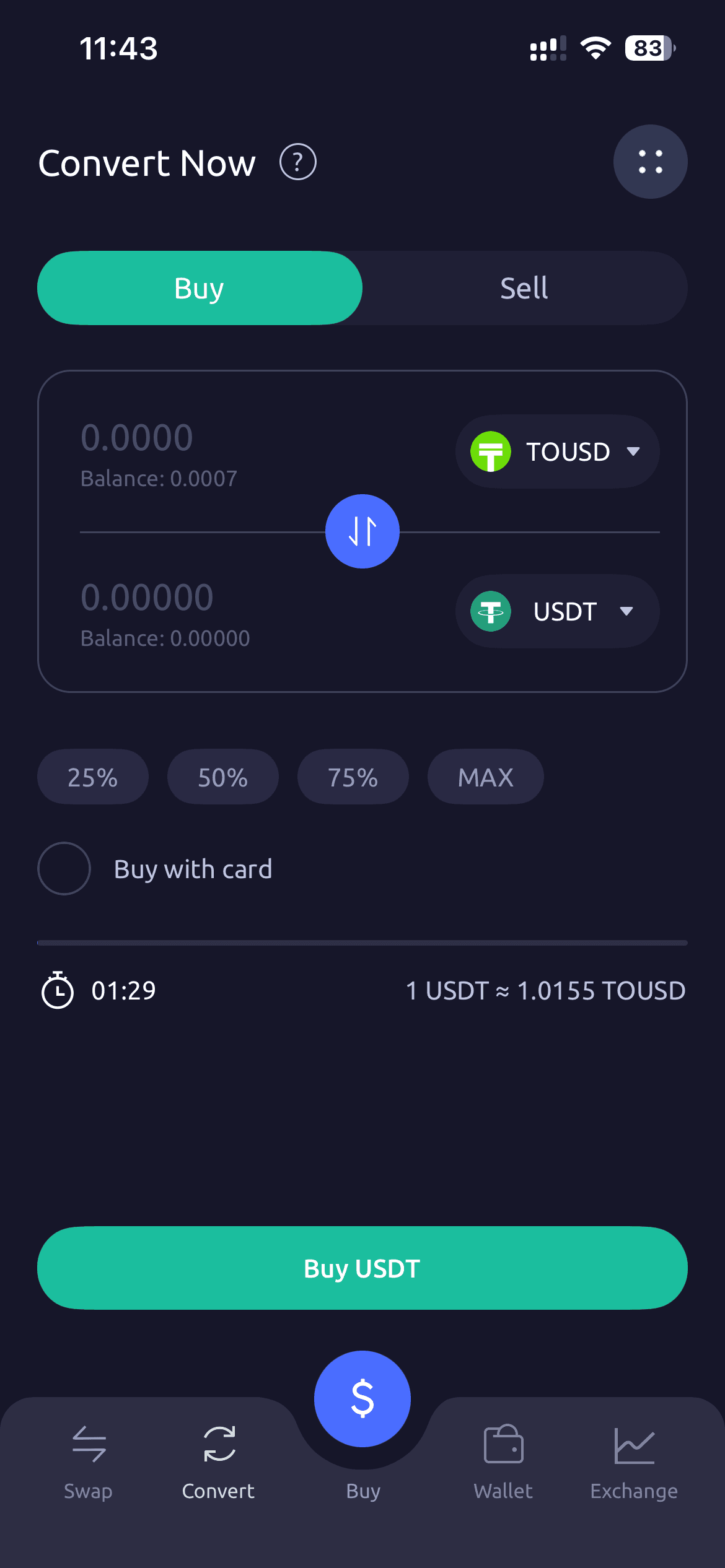725x1568 pixels.
Task: Go to the Swap tab
Action: (89, 1461)
